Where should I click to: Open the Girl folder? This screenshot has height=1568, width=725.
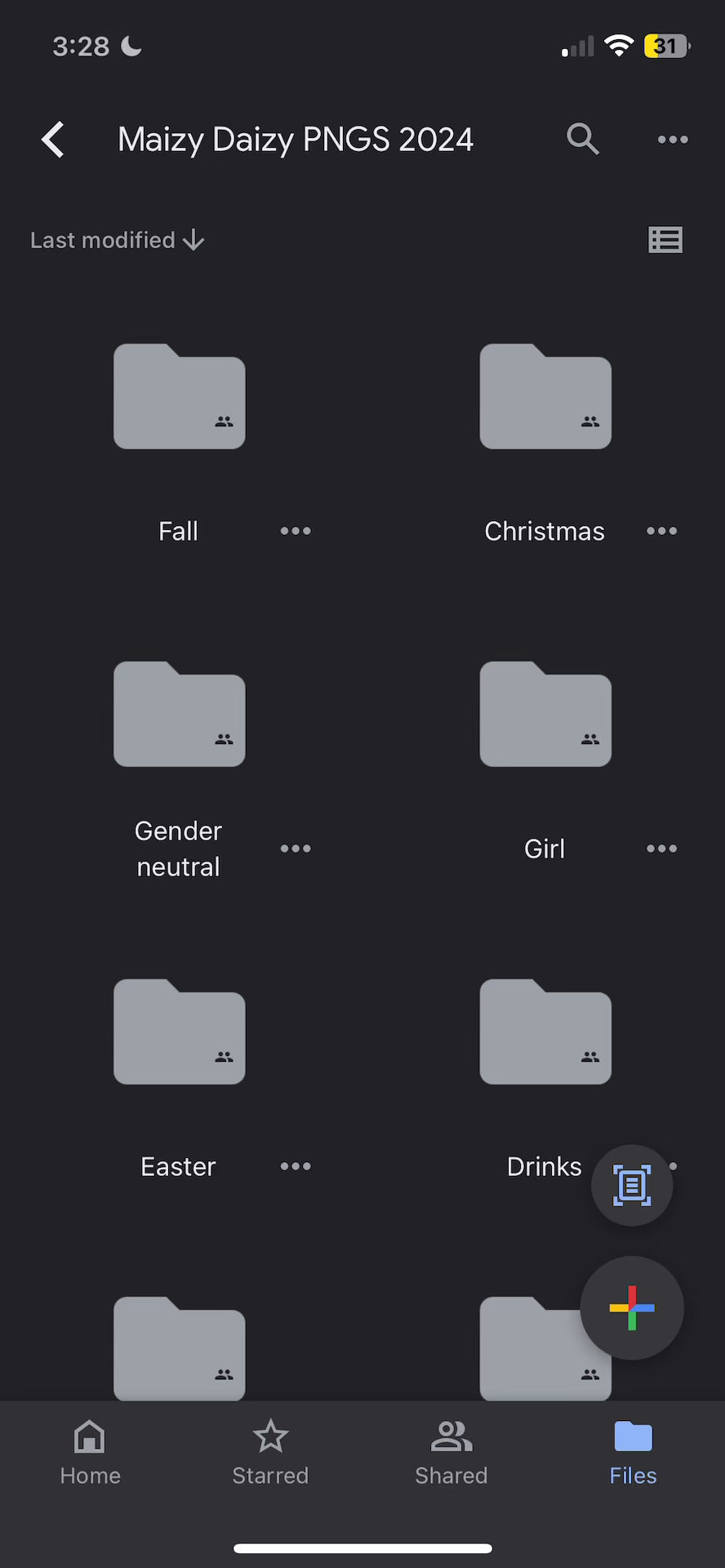545,714
